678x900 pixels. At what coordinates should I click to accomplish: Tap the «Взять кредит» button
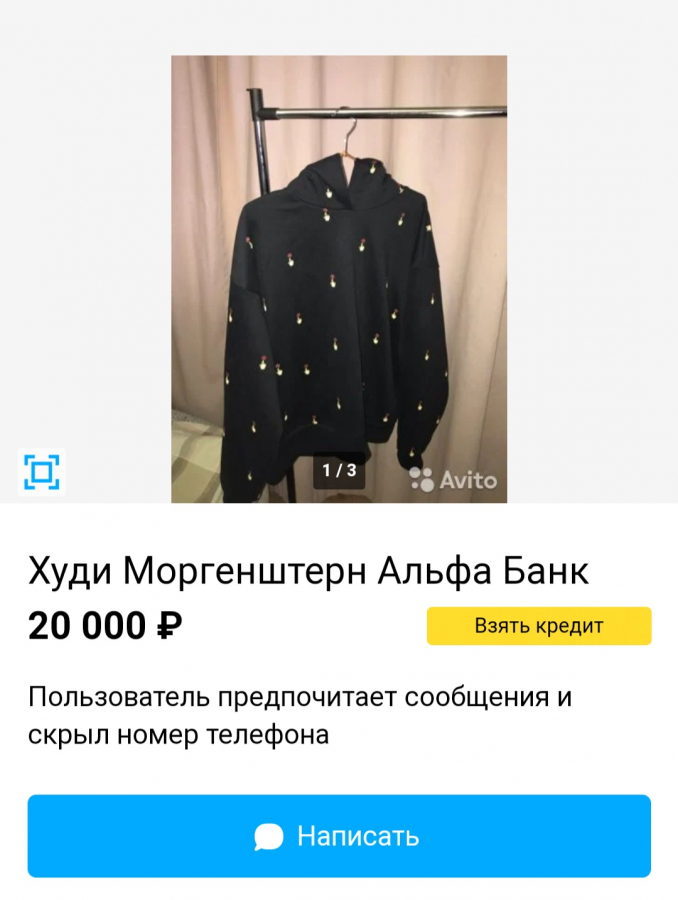pos(539,626)
